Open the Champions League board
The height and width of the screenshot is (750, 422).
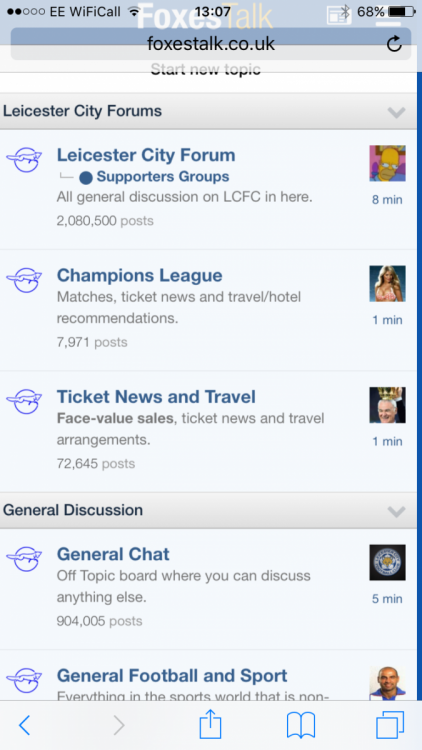(140, 276)
